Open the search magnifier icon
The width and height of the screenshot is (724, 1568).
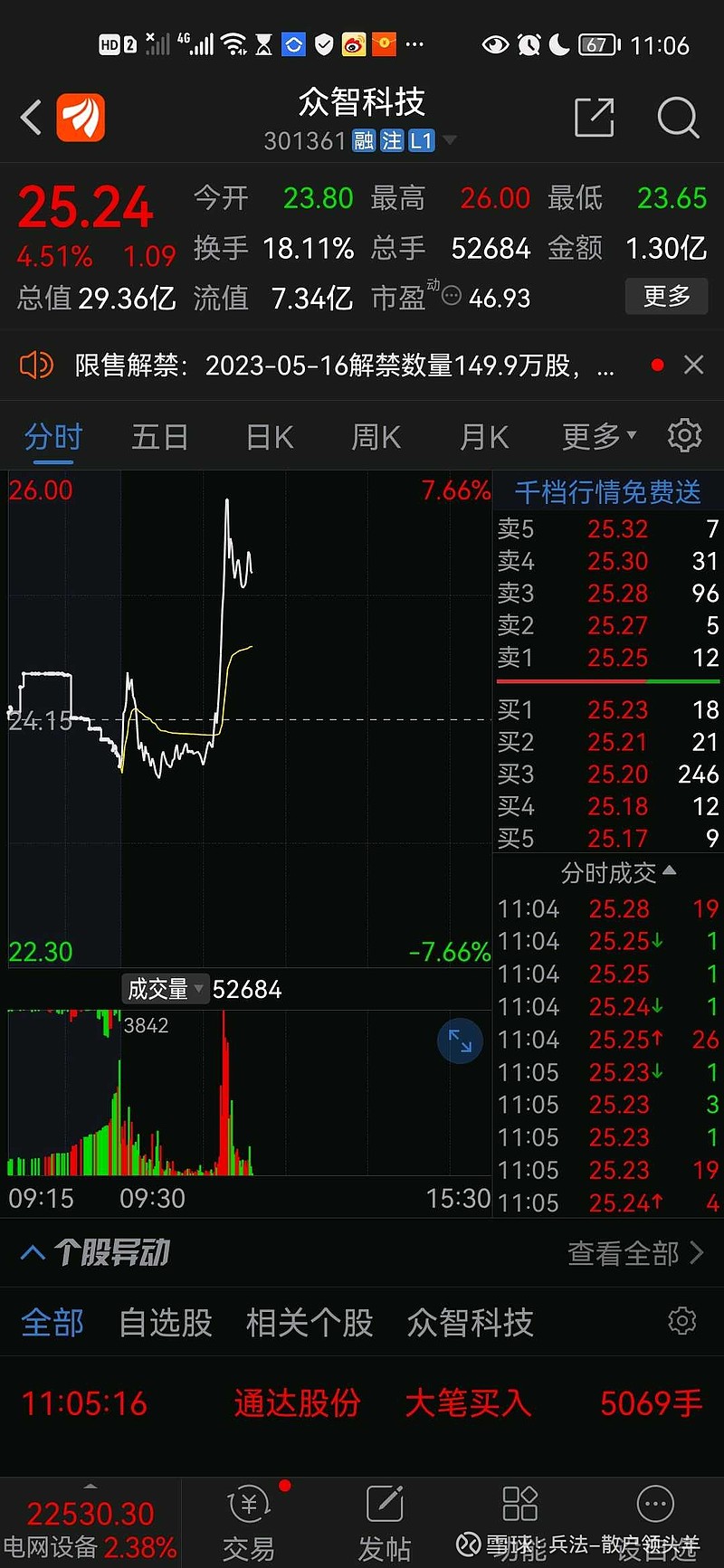678,118
